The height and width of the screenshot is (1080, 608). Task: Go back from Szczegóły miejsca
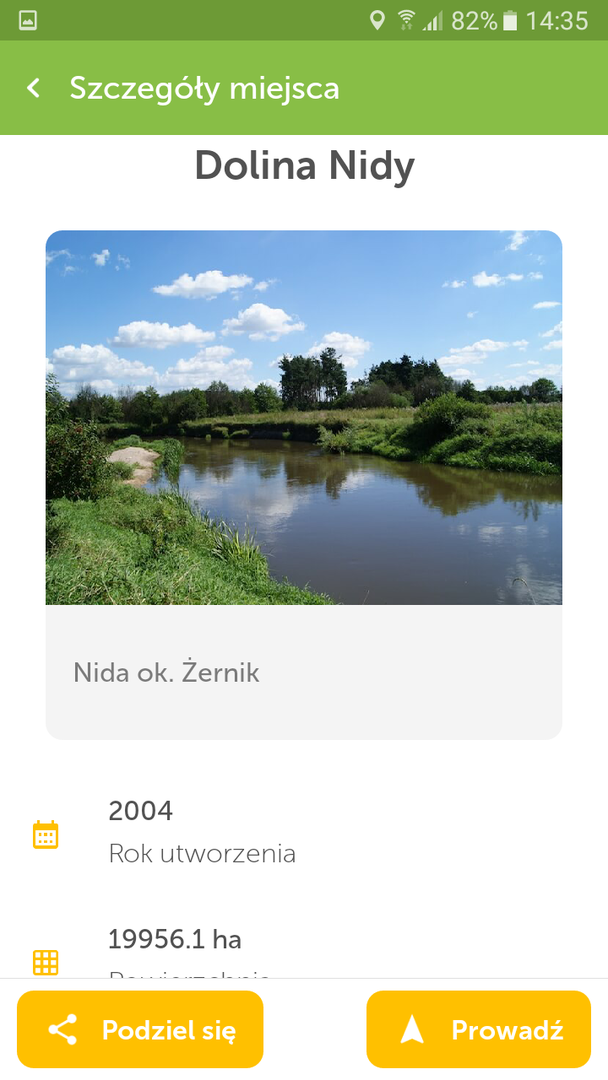[x=34, y=88]
